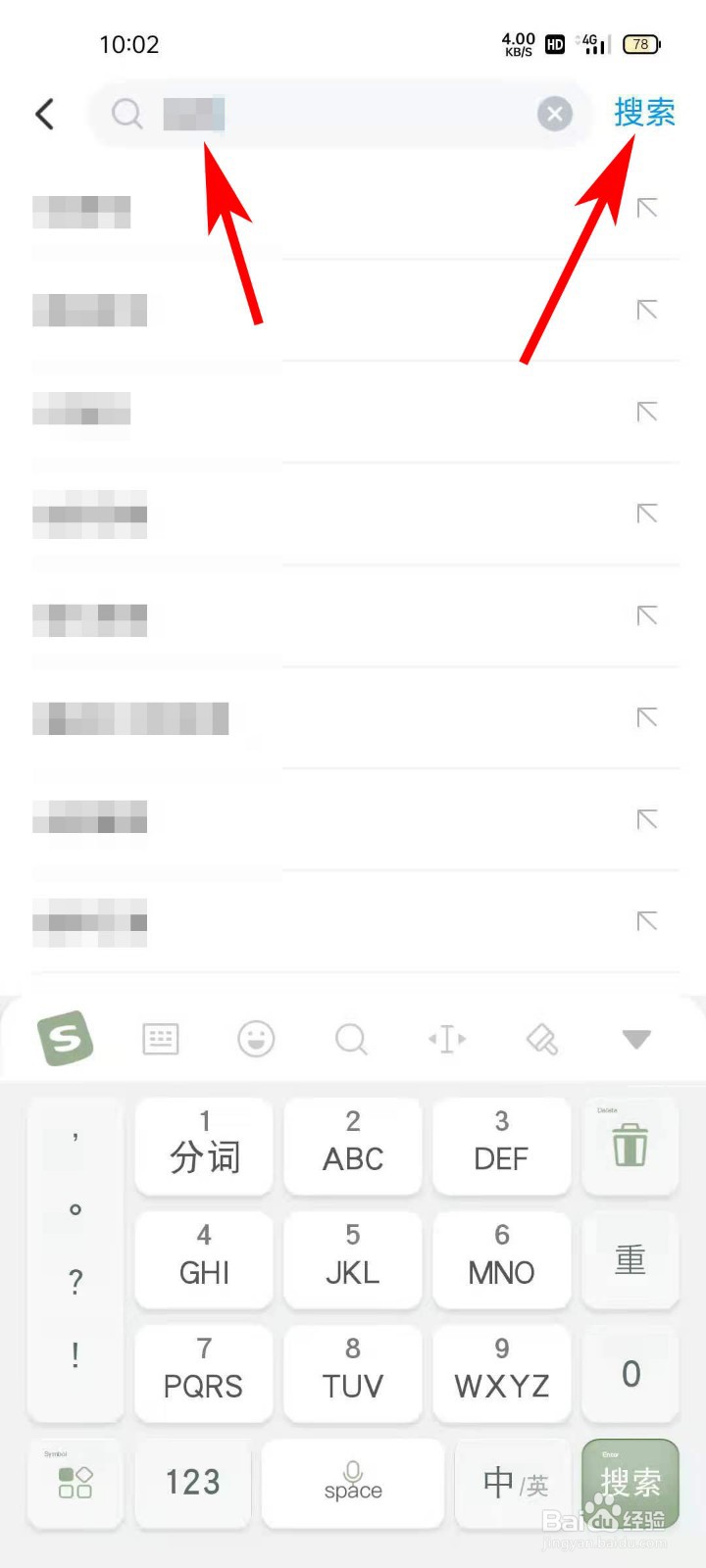
Task: Tap the top search suggestion's fill arrow
Action: (647, 209)
